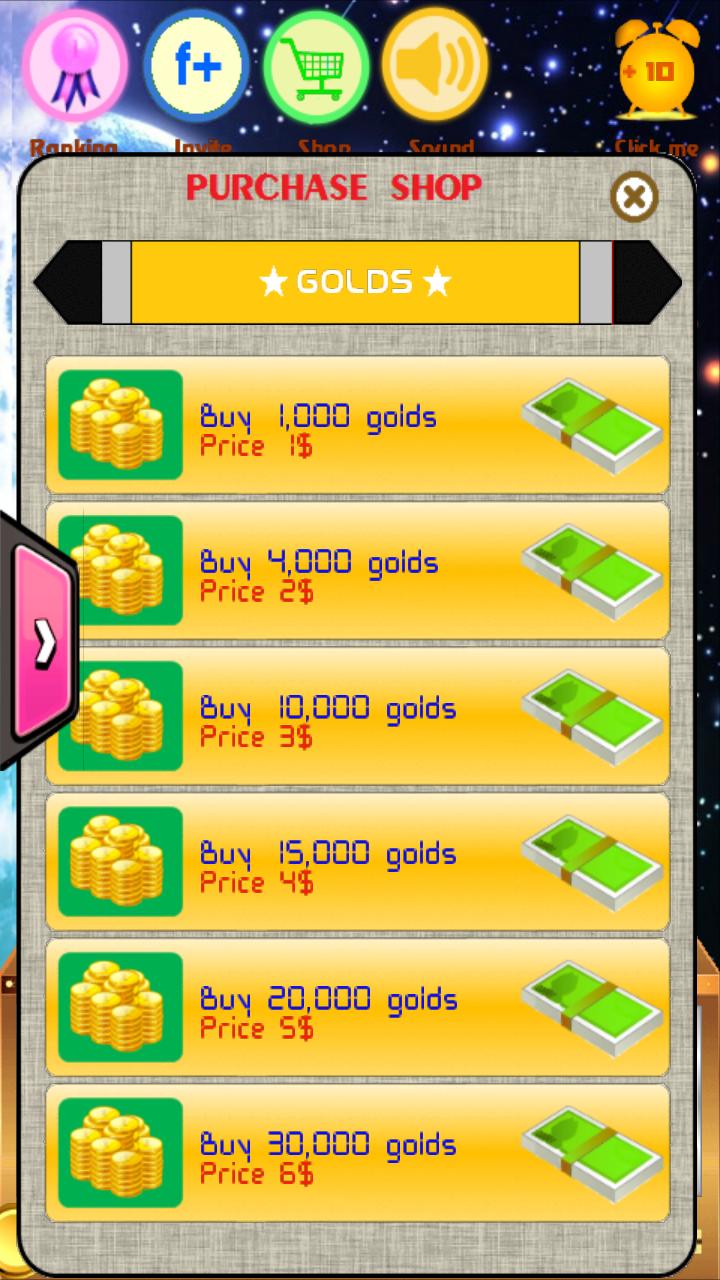The image size is (720, 1280).
Task: Open the Shop cart icon
Action: tap(317, 66)
